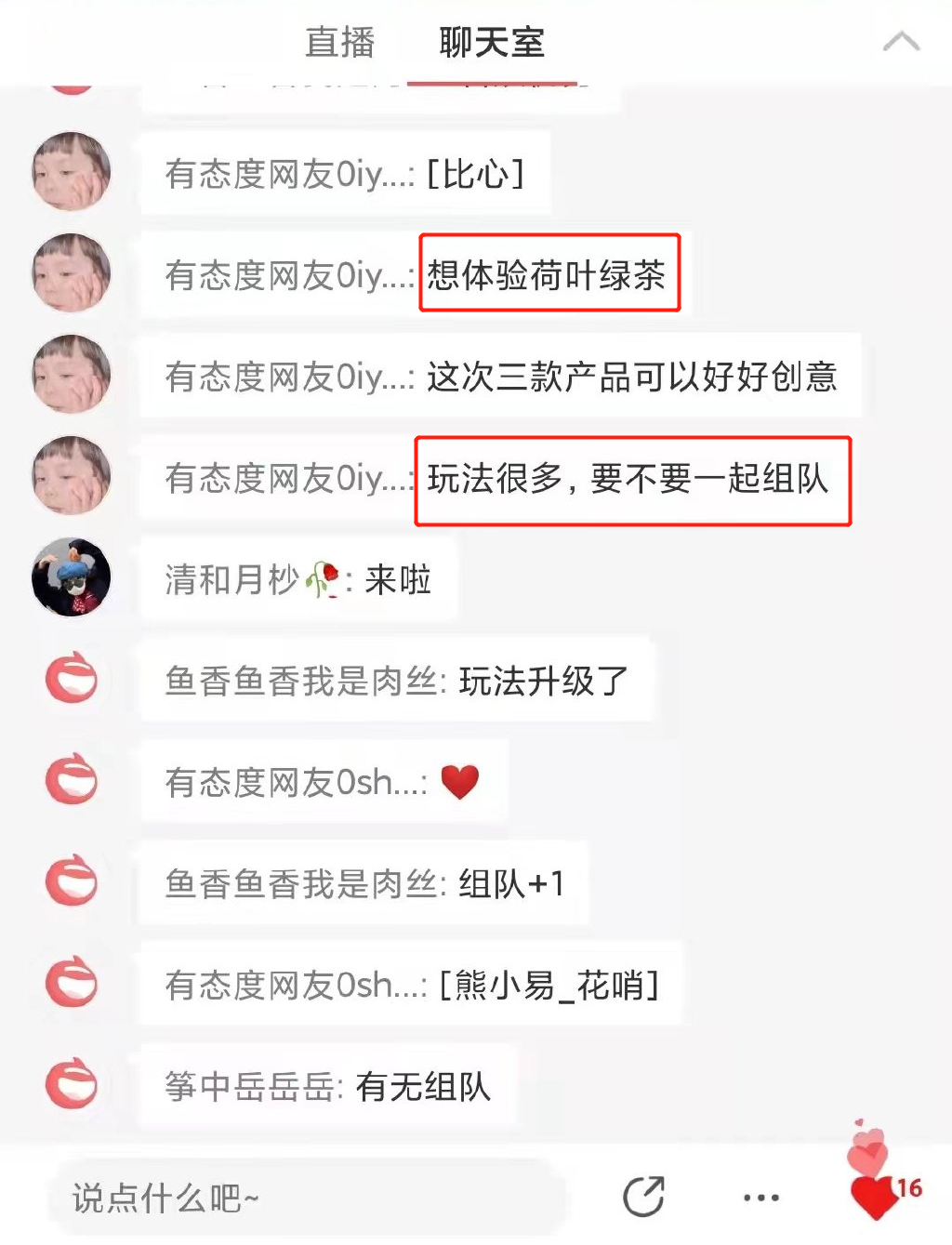
Task: Share the live stream
Action: [643, 1197]
